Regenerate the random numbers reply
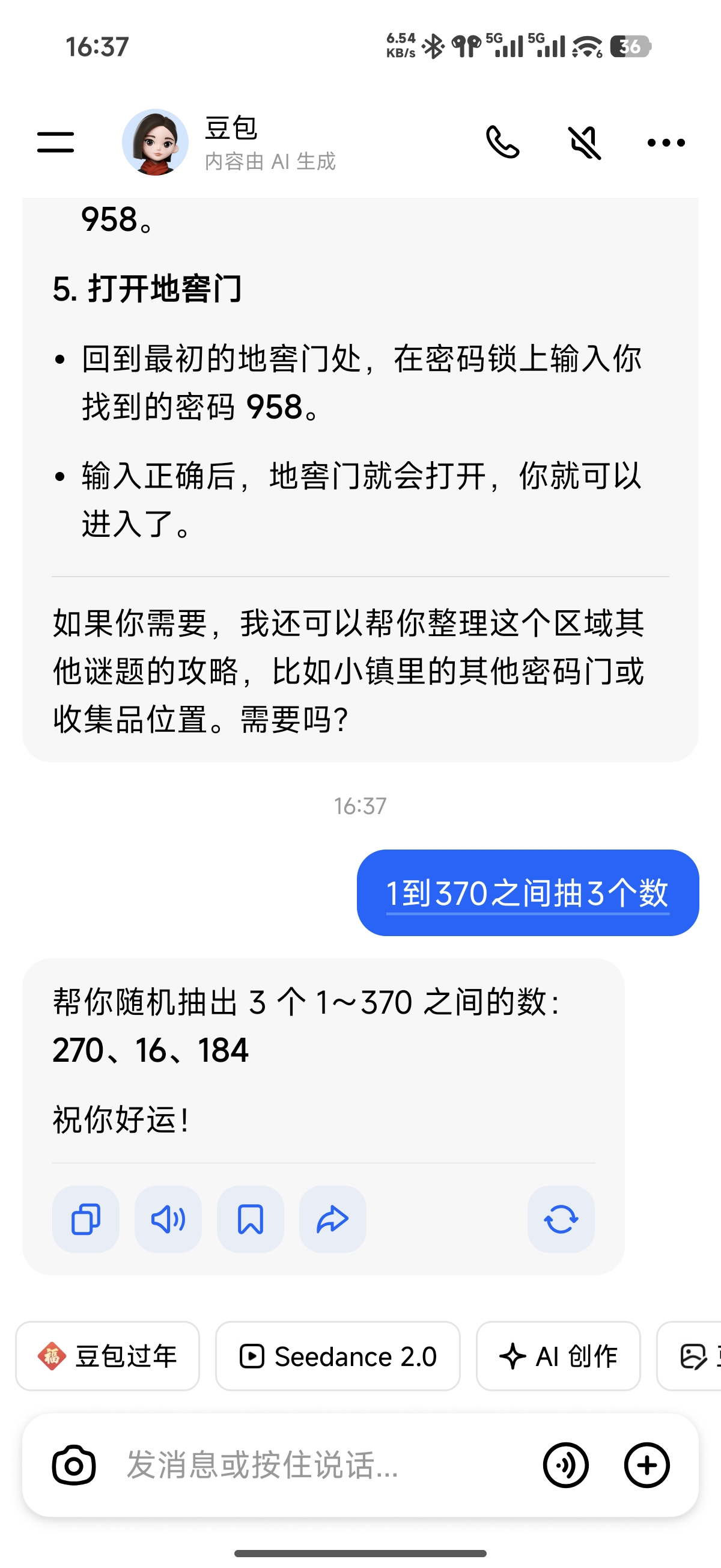The height and width of the screenshot is (1568, 721). [x=561, y=1219]
